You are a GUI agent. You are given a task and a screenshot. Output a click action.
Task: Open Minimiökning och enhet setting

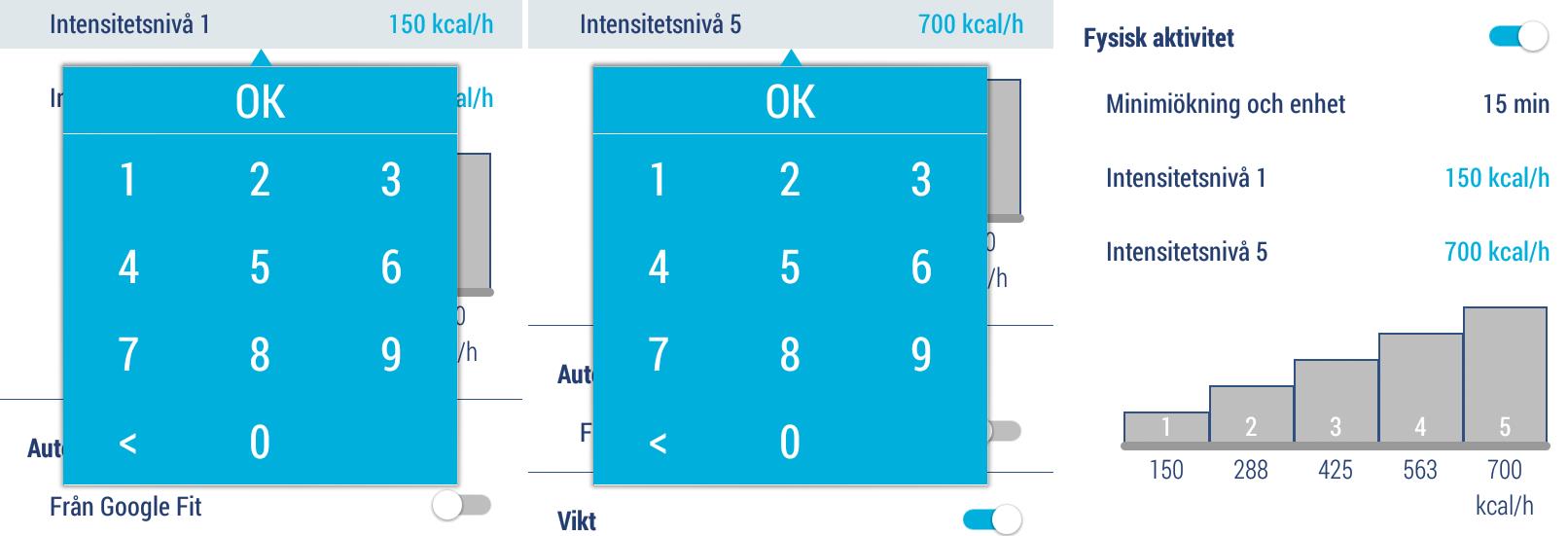click(x=1326, y=104)
